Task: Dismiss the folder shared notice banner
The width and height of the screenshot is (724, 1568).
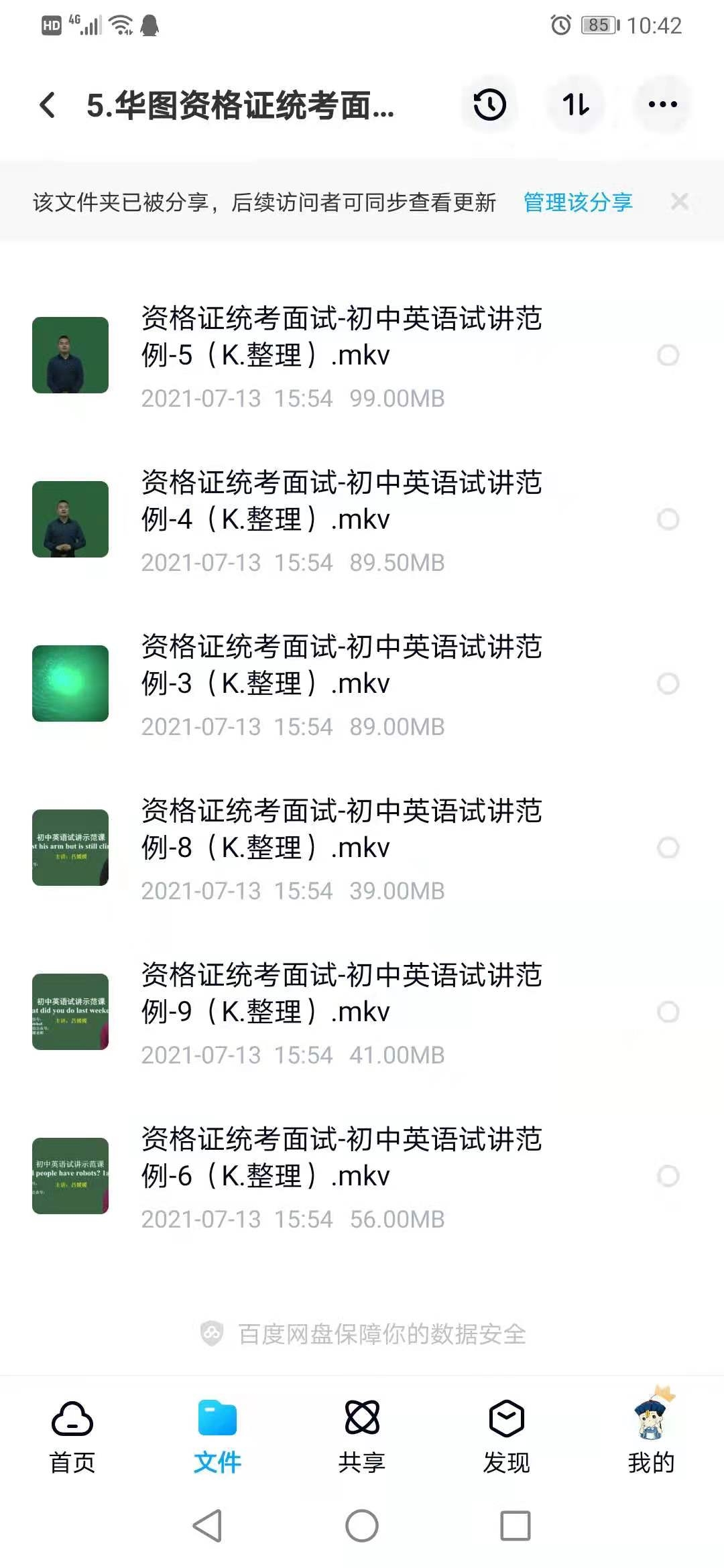Action: pos(679,201)
